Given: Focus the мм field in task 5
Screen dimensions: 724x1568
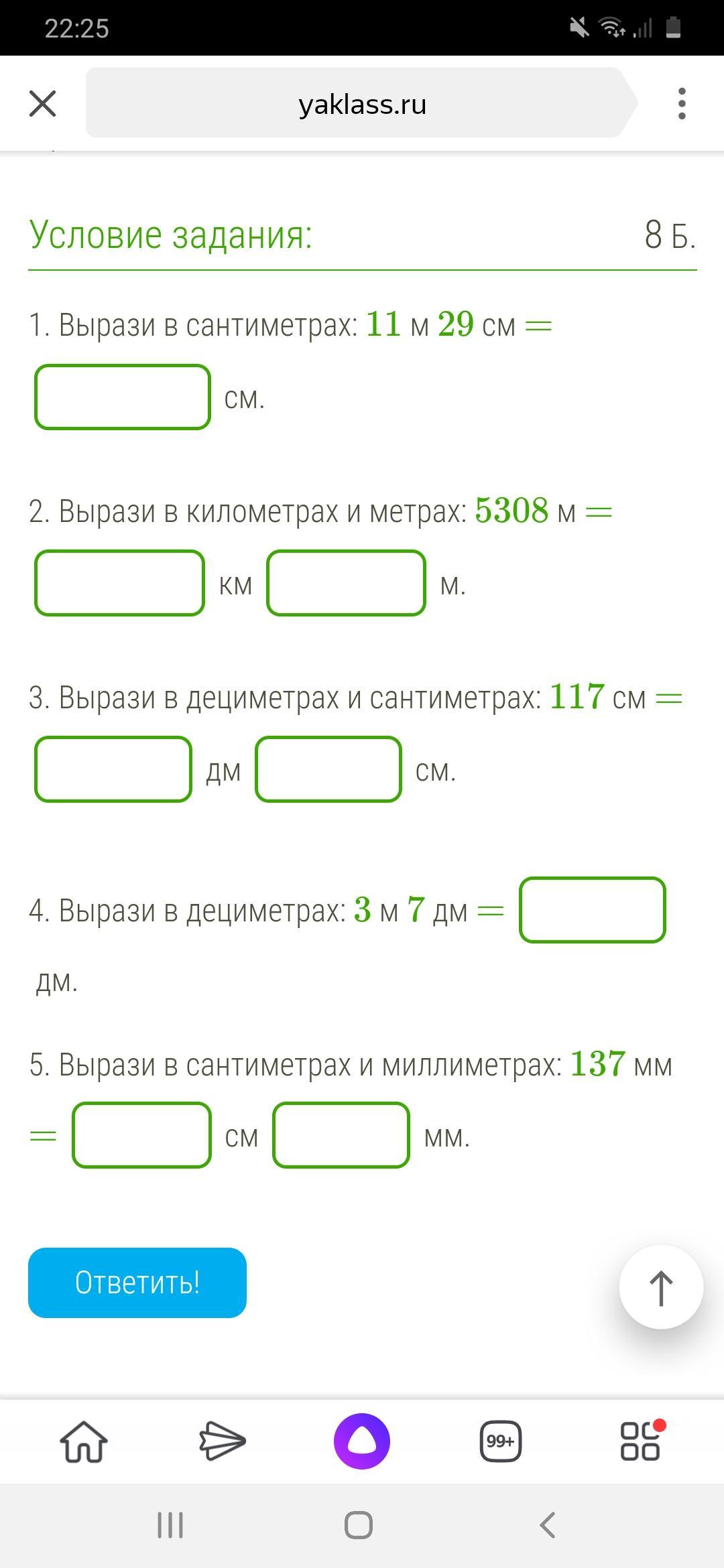Looking at the screenshot, I should point(341,1135).
